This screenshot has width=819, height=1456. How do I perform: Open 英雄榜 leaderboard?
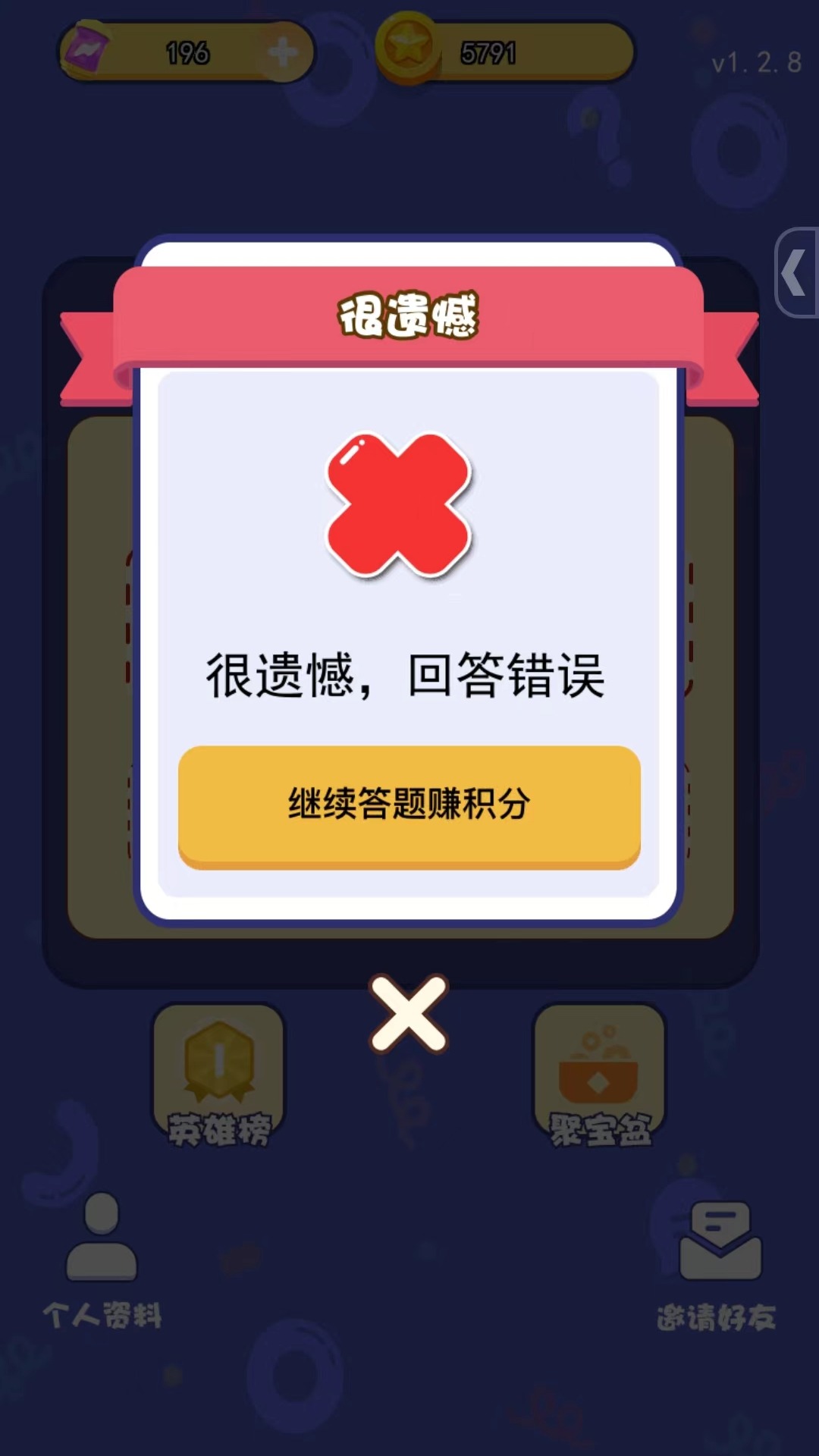[219, 1075]
